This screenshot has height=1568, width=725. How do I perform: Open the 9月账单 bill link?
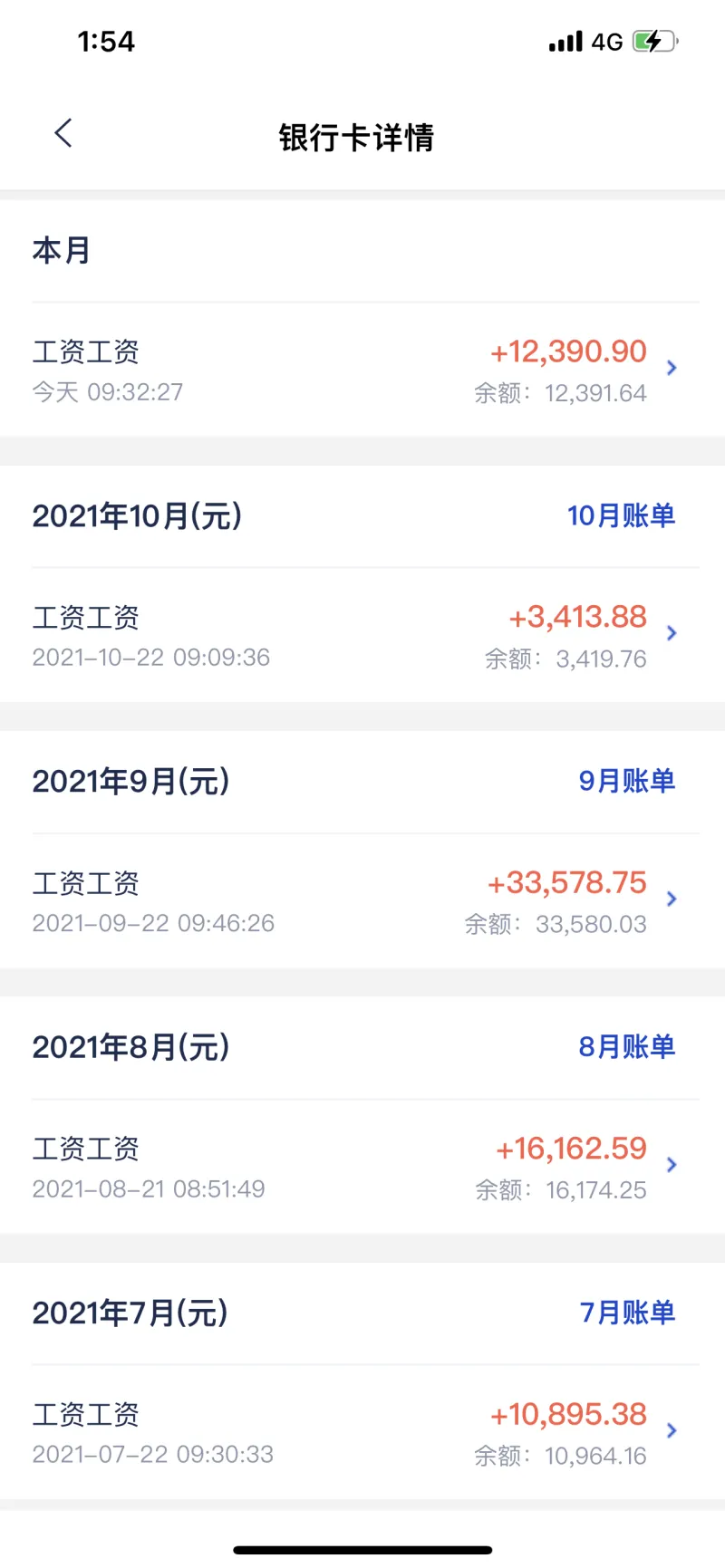(x=628, y=781)
